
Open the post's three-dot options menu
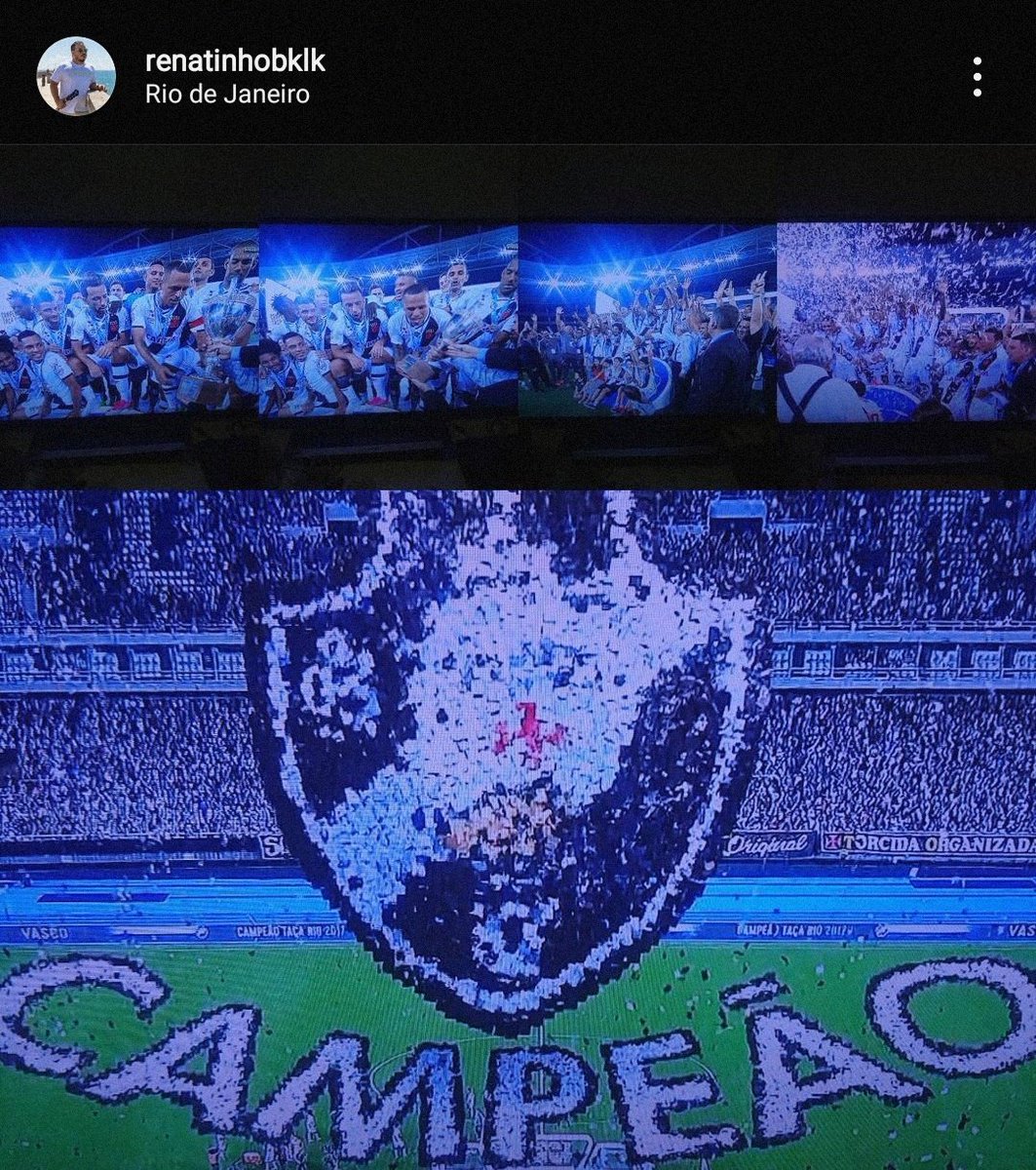tap(978, 77)
